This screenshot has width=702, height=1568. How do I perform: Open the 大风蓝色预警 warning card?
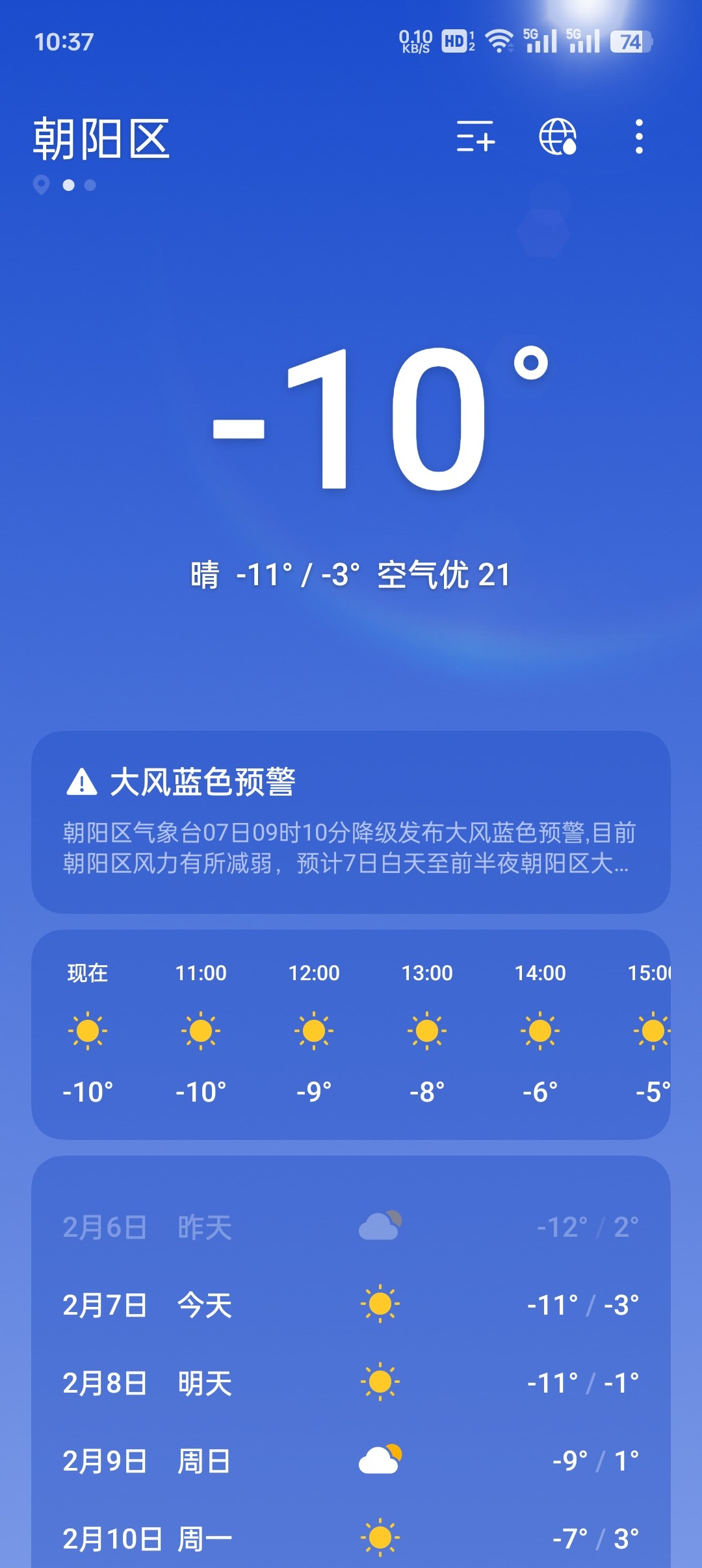point(351,822)
